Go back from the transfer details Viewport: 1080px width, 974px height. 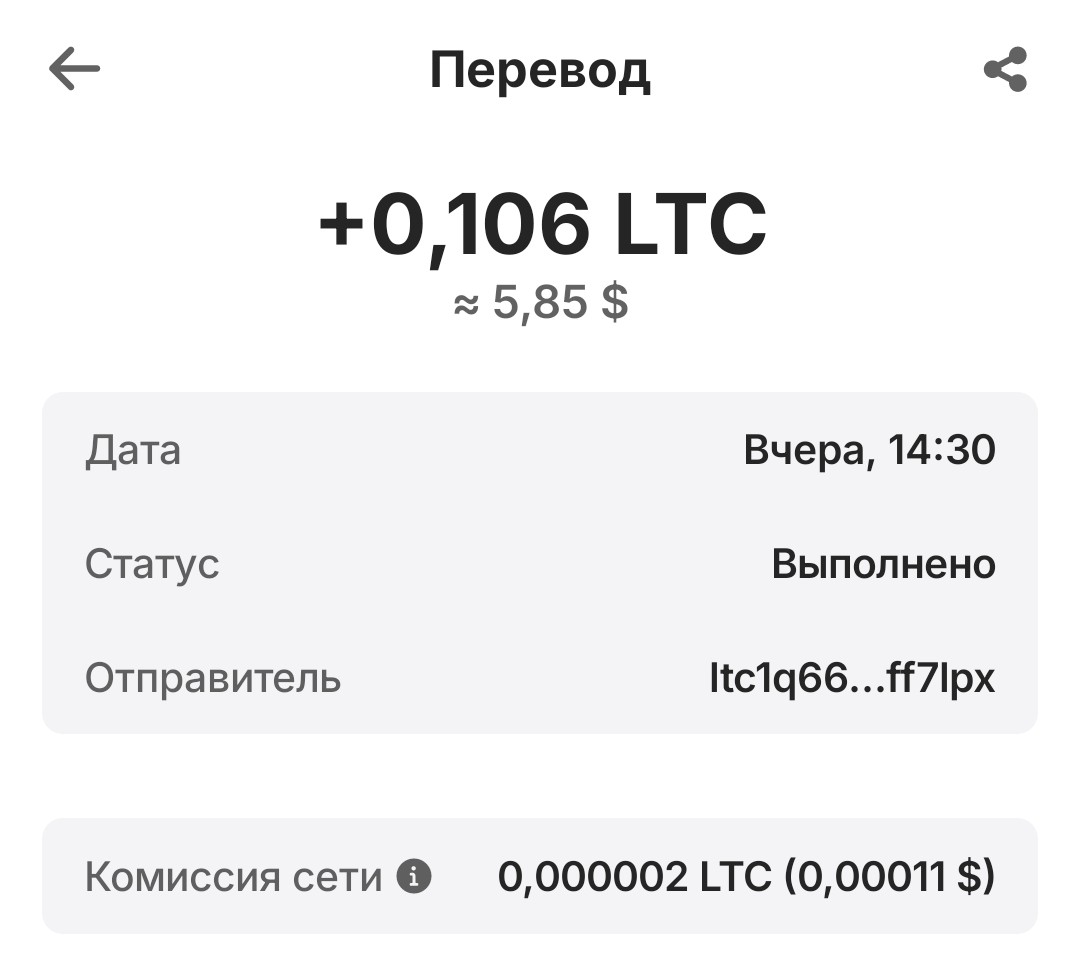[74, 70]
